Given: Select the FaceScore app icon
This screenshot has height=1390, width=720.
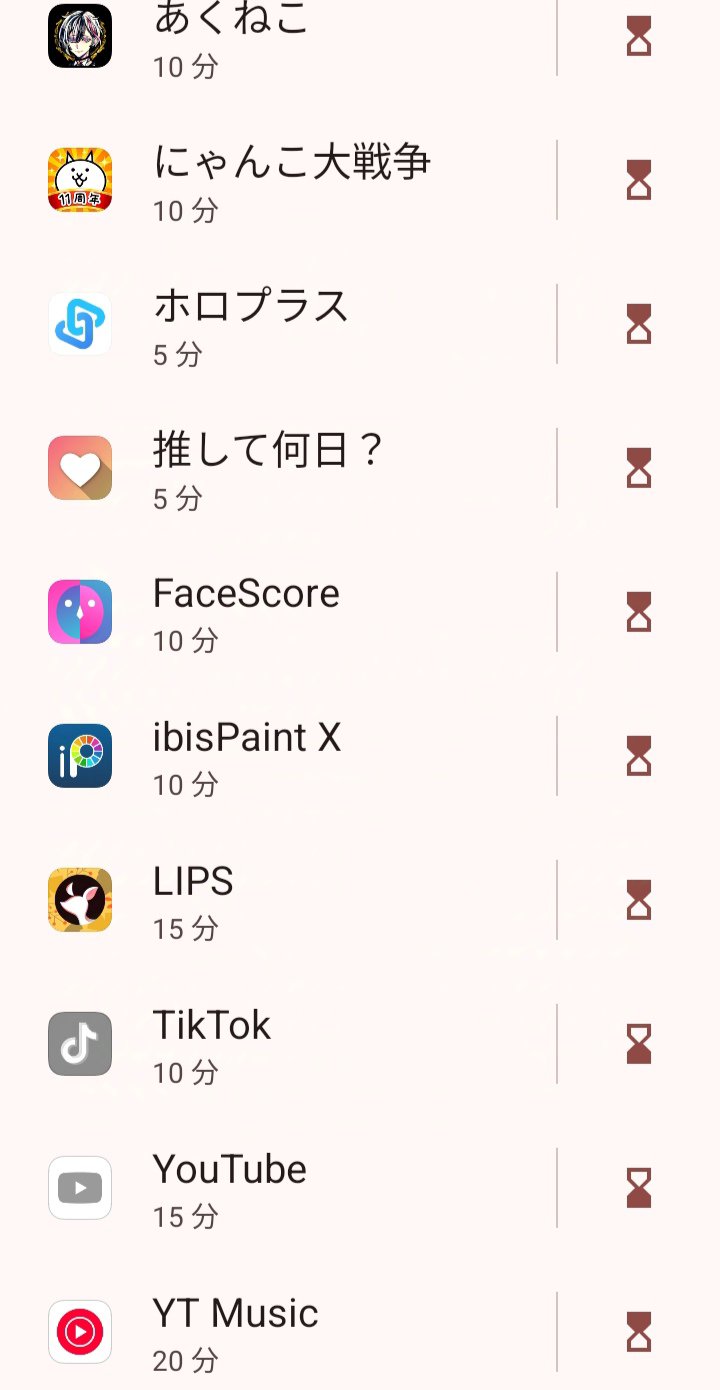Looking at the screenshot, I should tap(80, 611).
